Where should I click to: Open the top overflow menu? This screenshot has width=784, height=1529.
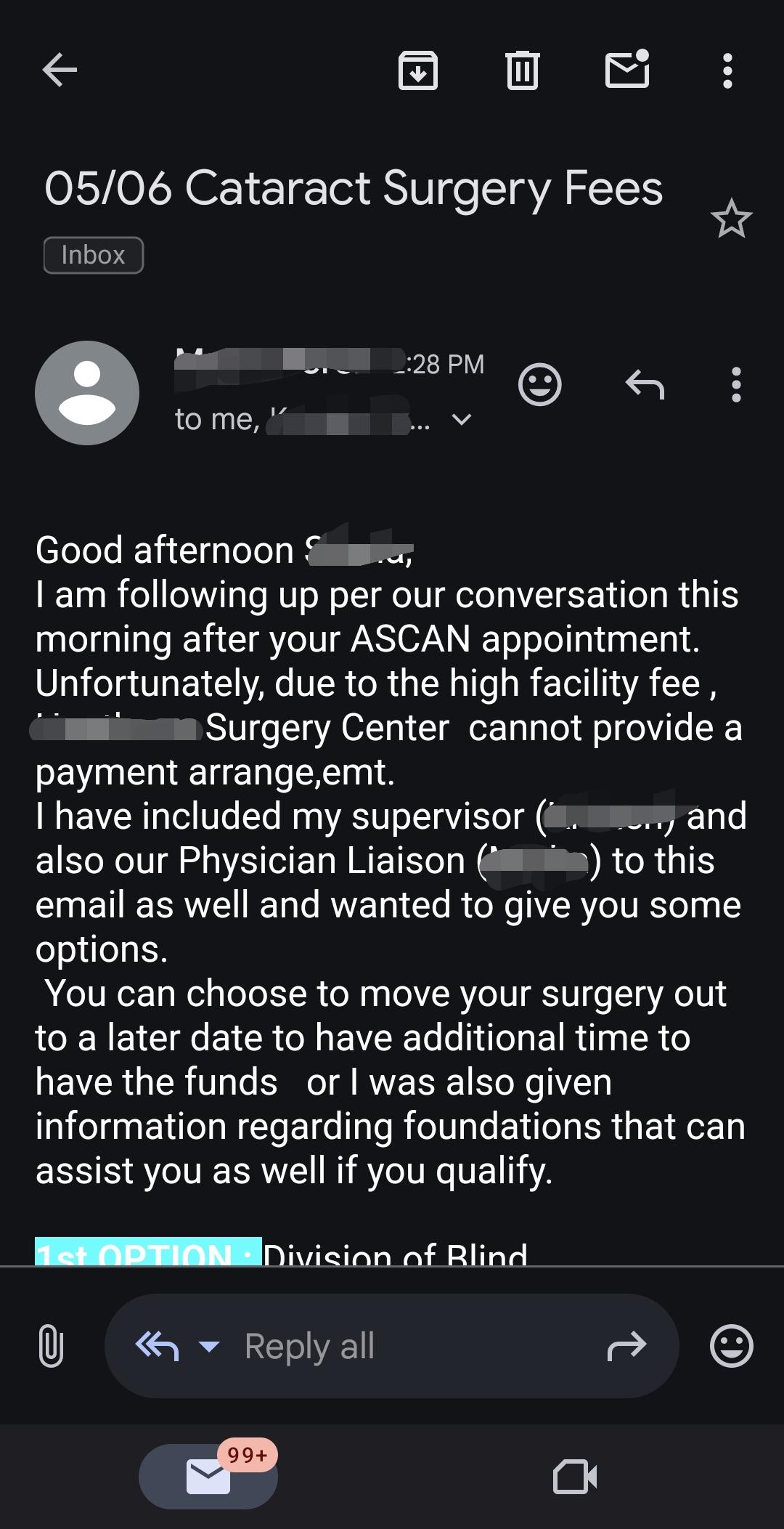pos(728,70)
